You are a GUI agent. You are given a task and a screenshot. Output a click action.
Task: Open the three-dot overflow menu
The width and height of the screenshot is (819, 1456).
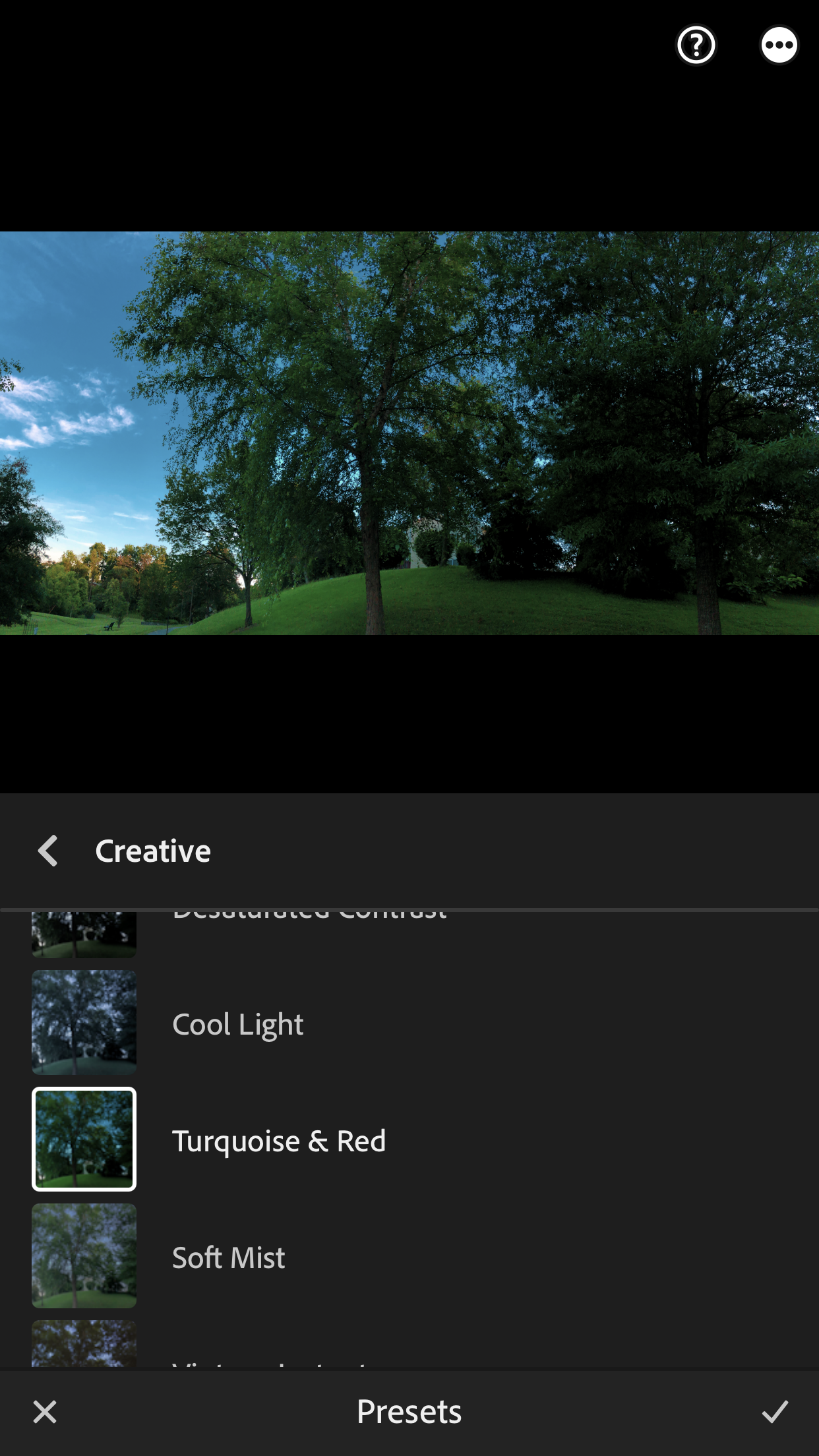point(779,45)
